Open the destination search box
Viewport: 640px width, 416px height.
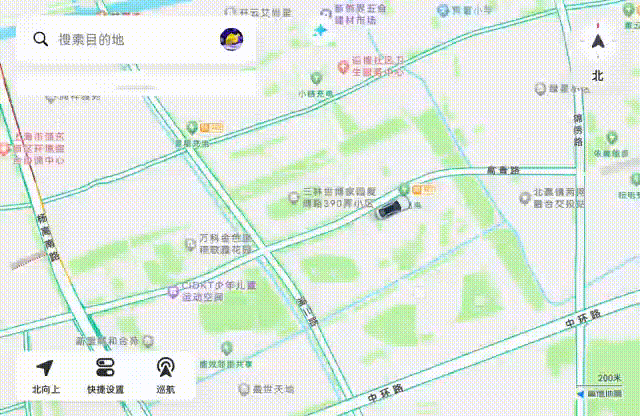(120, 39)
